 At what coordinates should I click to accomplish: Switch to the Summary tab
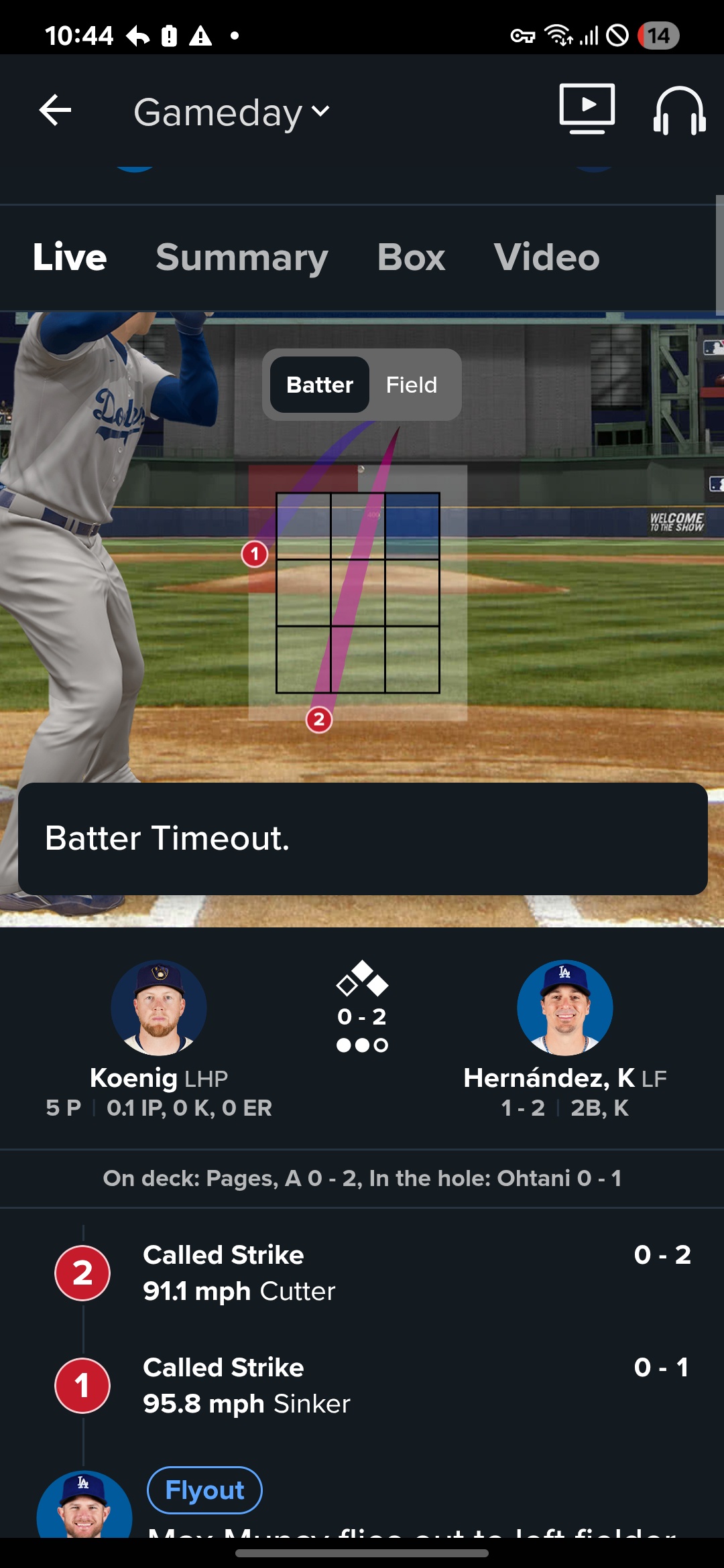(x=241, y=257)
